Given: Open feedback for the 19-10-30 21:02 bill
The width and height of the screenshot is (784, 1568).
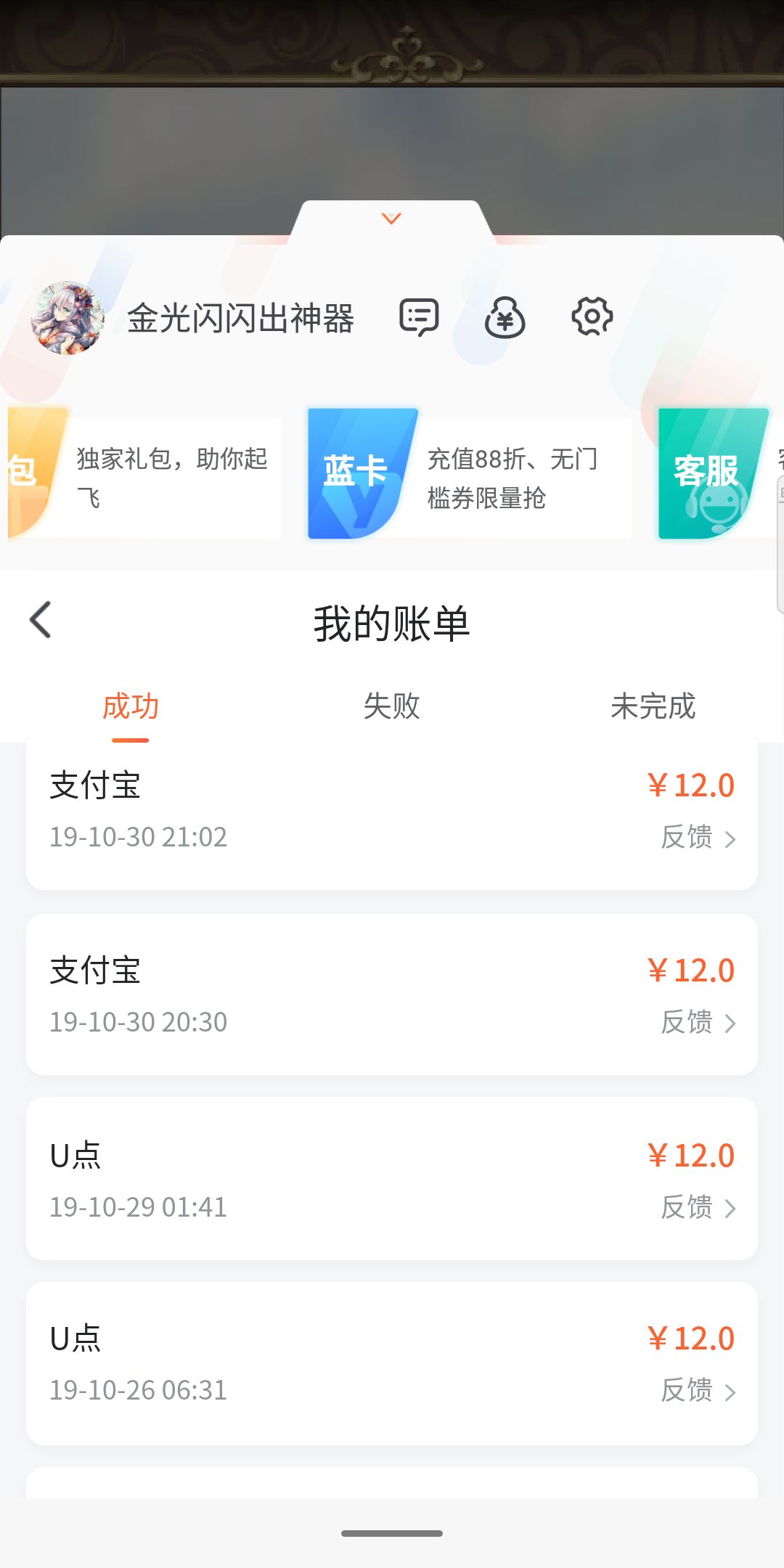Looking at the screenshot, I should tap(698, 838).
